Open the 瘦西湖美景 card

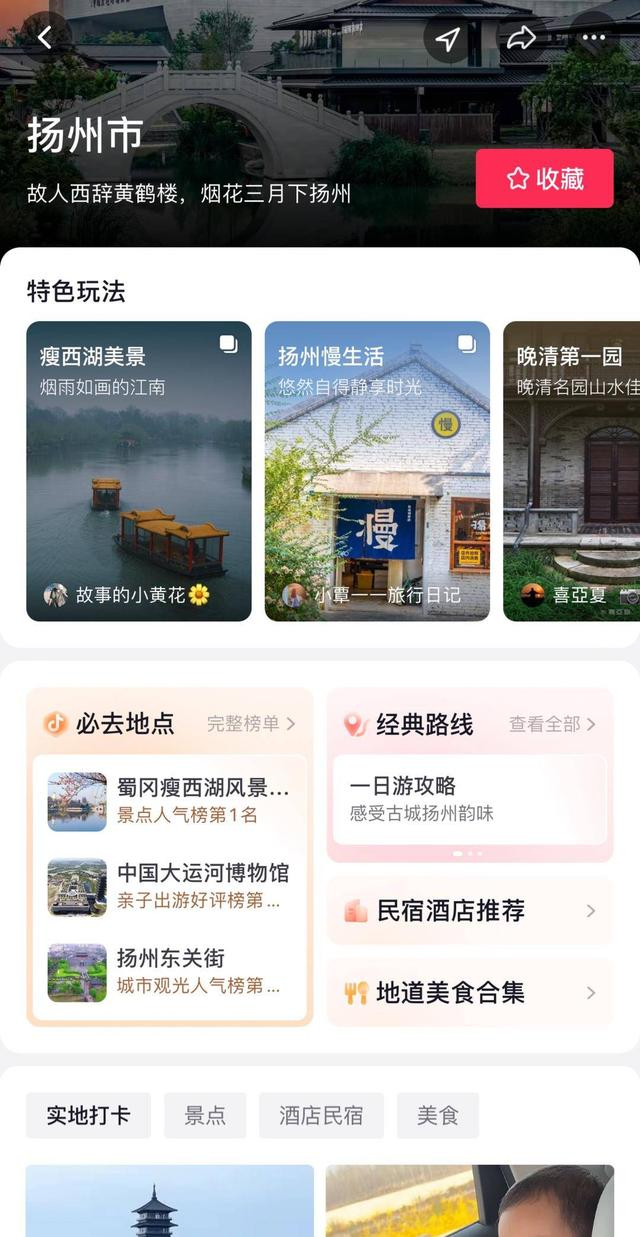click(x=139, y=470)
